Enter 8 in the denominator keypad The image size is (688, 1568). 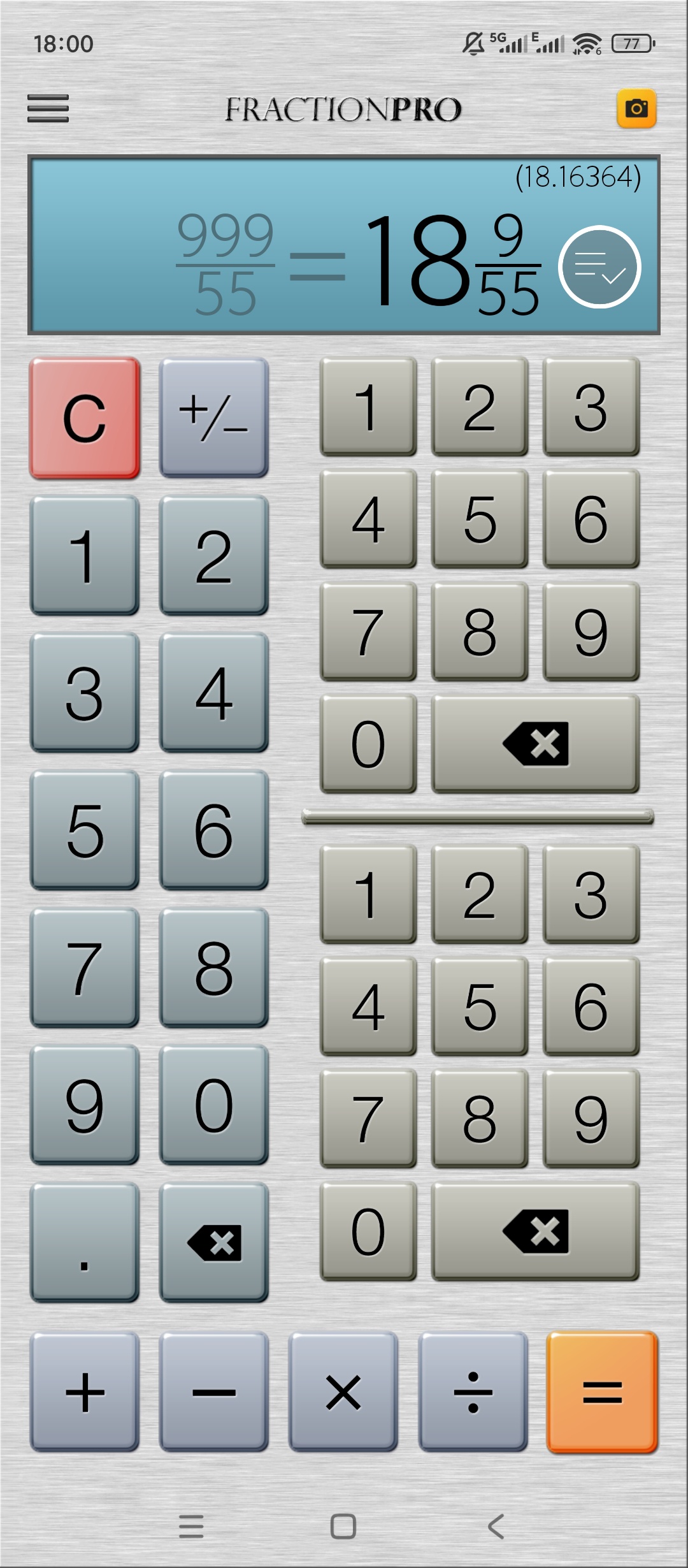pyautogui.click(x=480, y=1119)
